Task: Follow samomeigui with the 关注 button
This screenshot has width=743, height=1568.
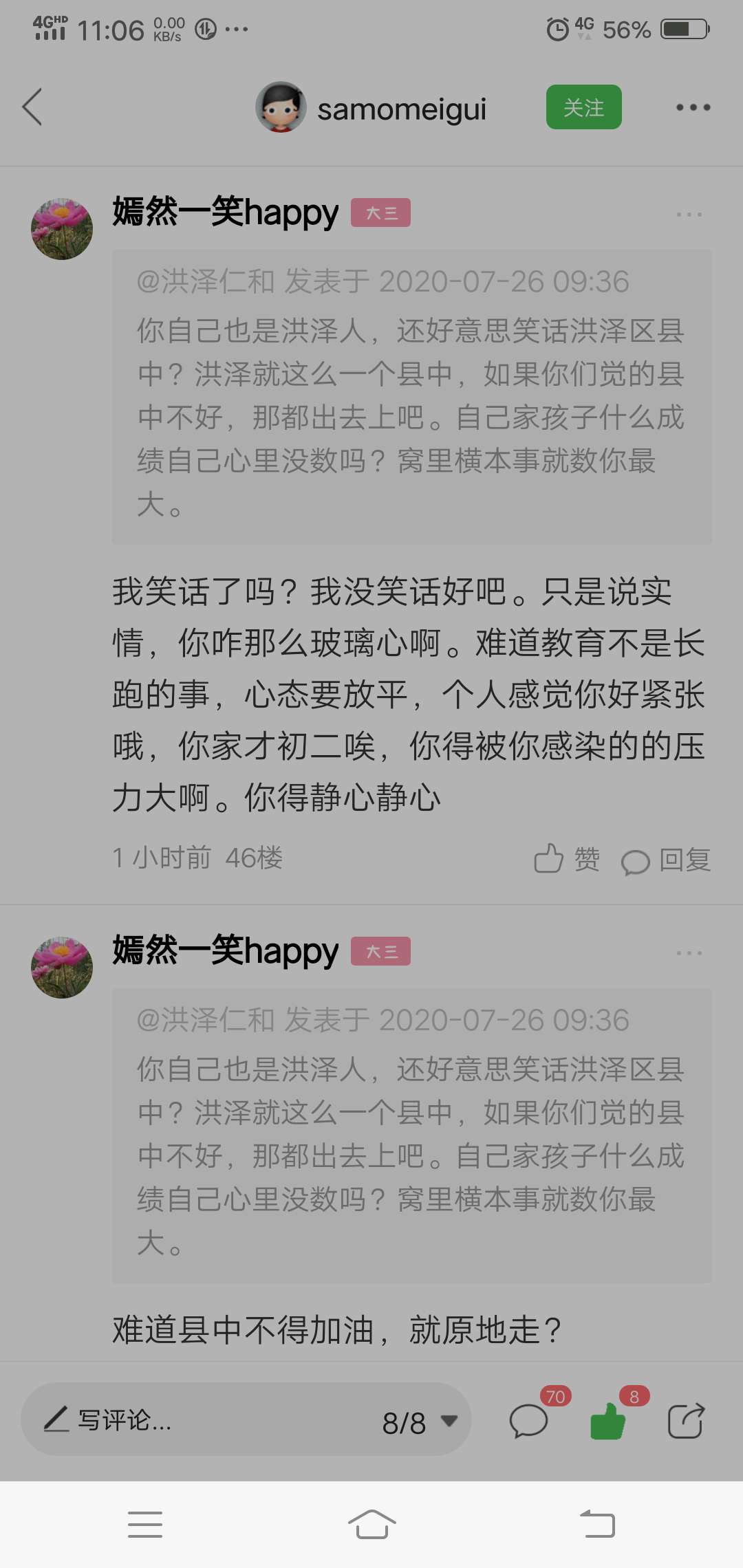Action: [583, 107]
